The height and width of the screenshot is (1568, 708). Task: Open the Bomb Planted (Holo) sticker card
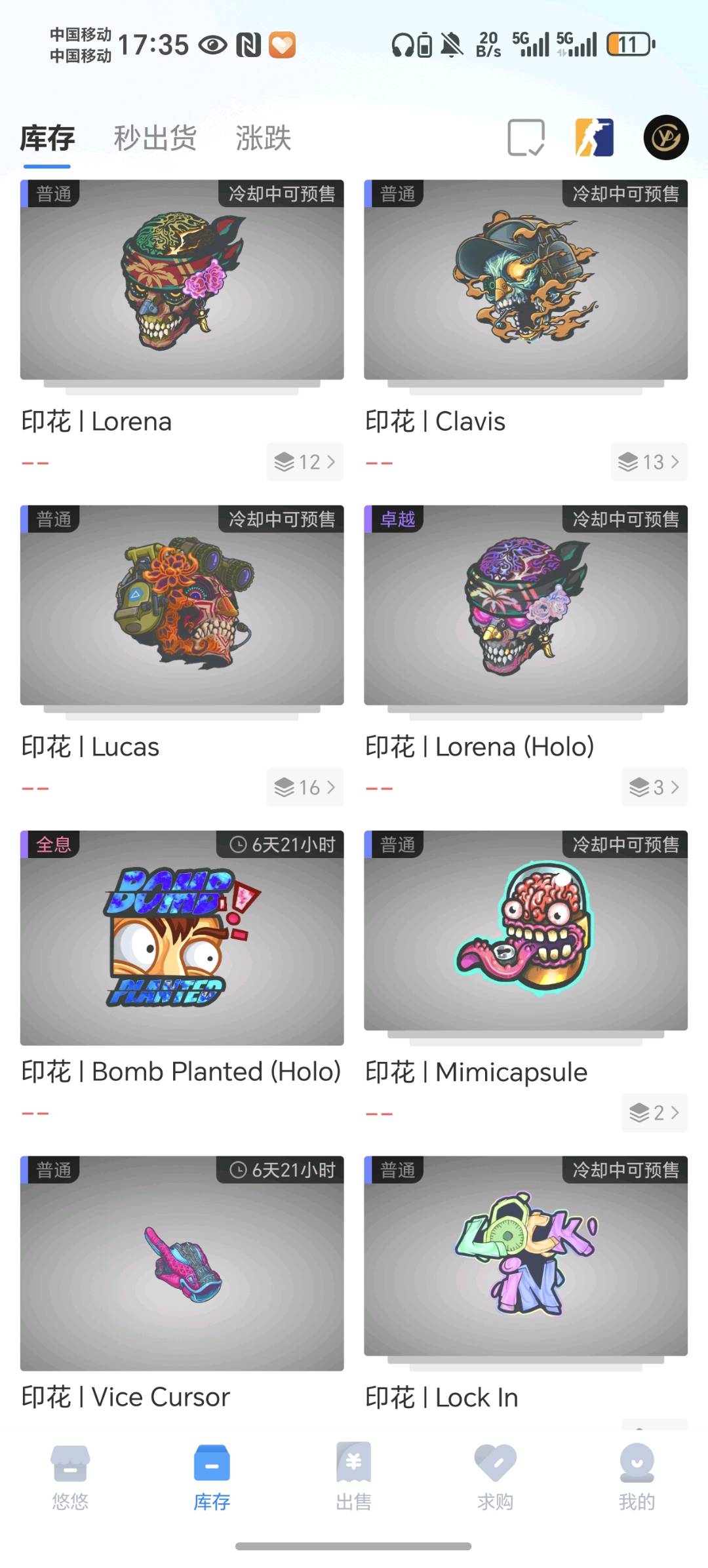pos(182,937)
